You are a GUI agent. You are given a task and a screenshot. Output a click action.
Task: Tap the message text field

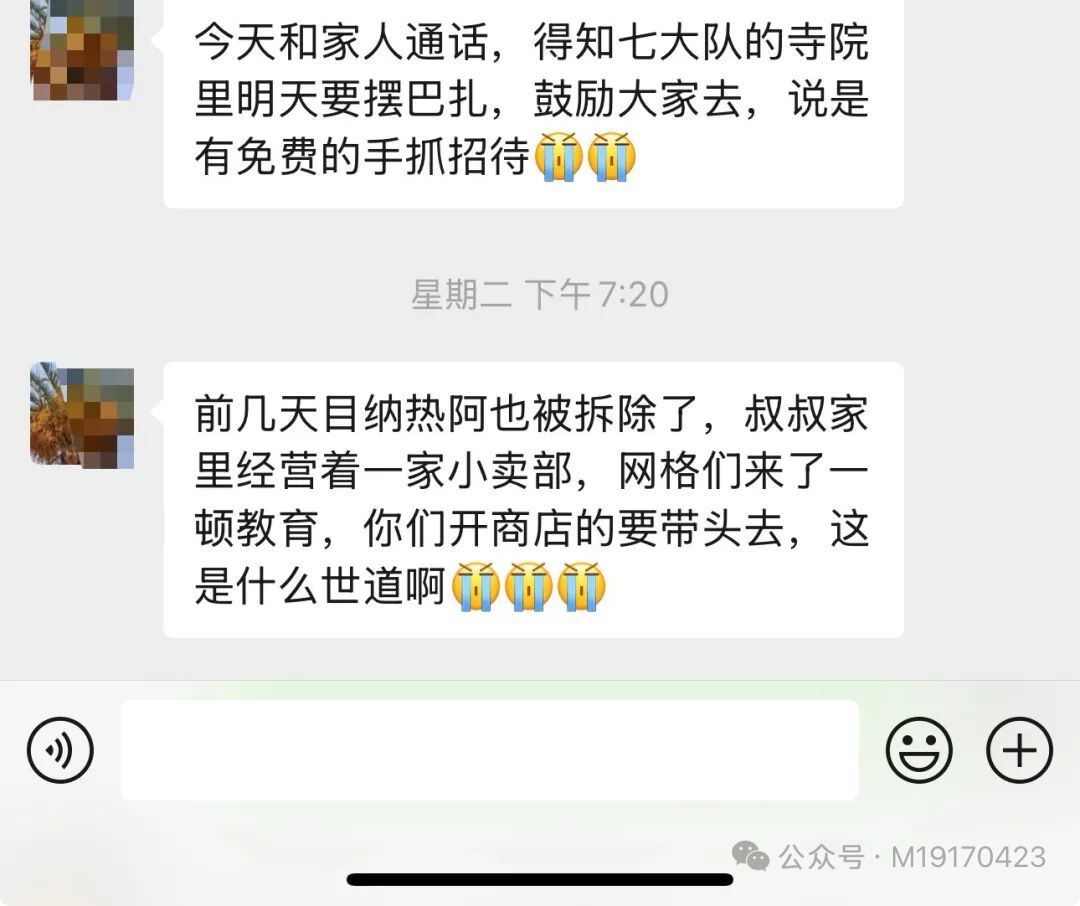click(x=489, y=750)
